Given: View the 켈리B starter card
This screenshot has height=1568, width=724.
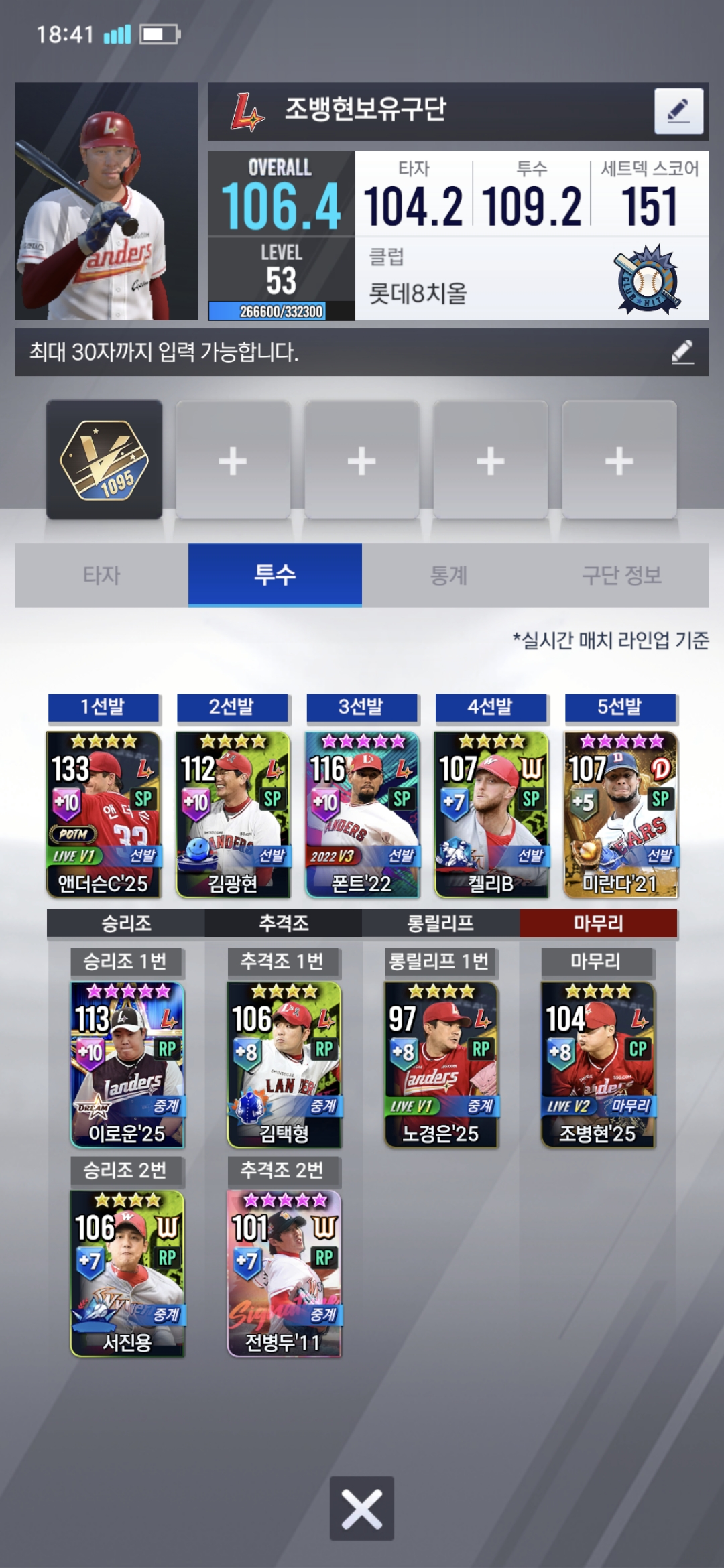Looking at the screenshot, I should 491,814.
